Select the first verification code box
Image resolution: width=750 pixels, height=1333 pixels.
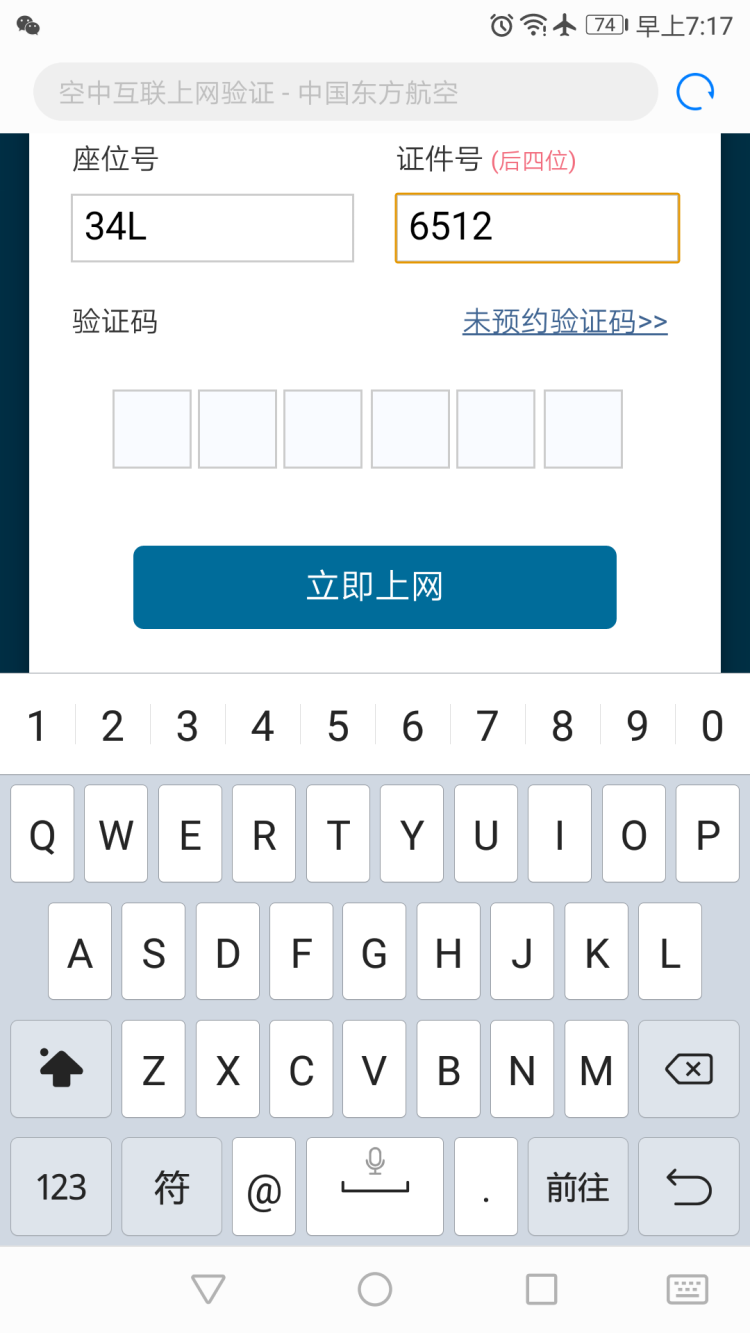152,429
